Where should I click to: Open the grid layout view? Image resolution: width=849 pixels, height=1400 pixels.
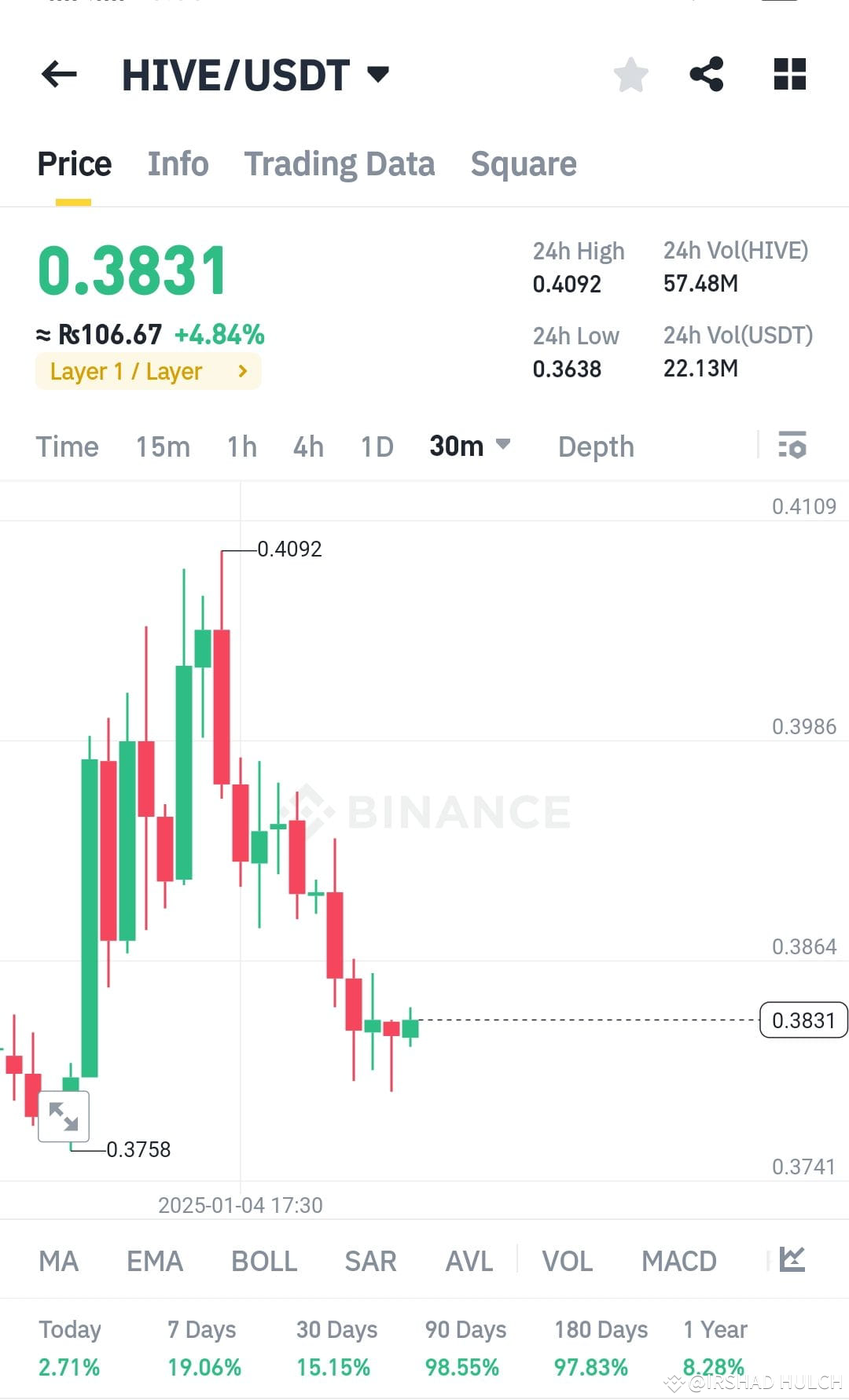point(788,74)
